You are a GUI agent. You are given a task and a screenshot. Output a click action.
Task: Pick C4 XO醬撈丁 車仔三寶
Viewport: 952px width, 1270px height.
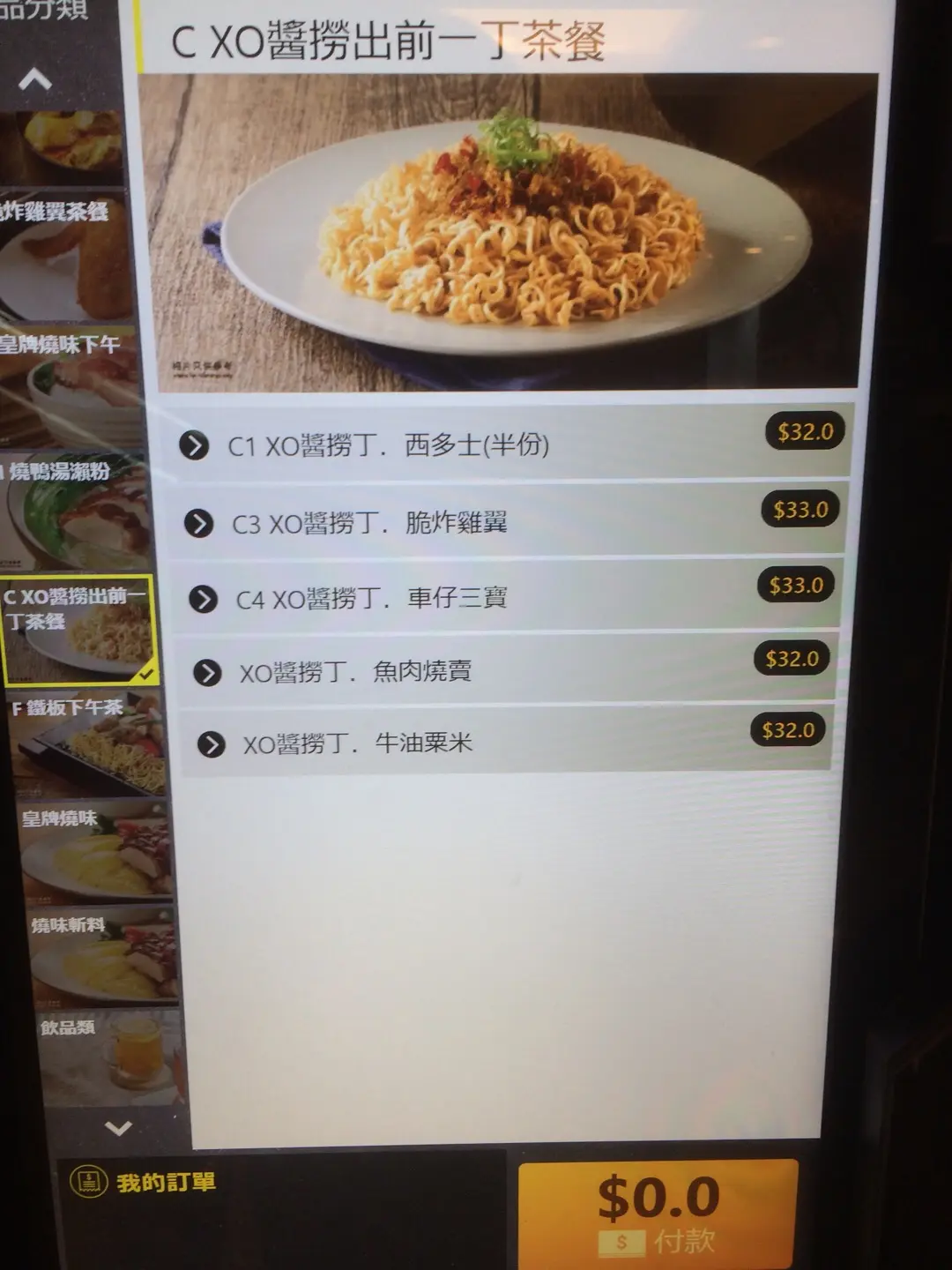pos(508,597)
